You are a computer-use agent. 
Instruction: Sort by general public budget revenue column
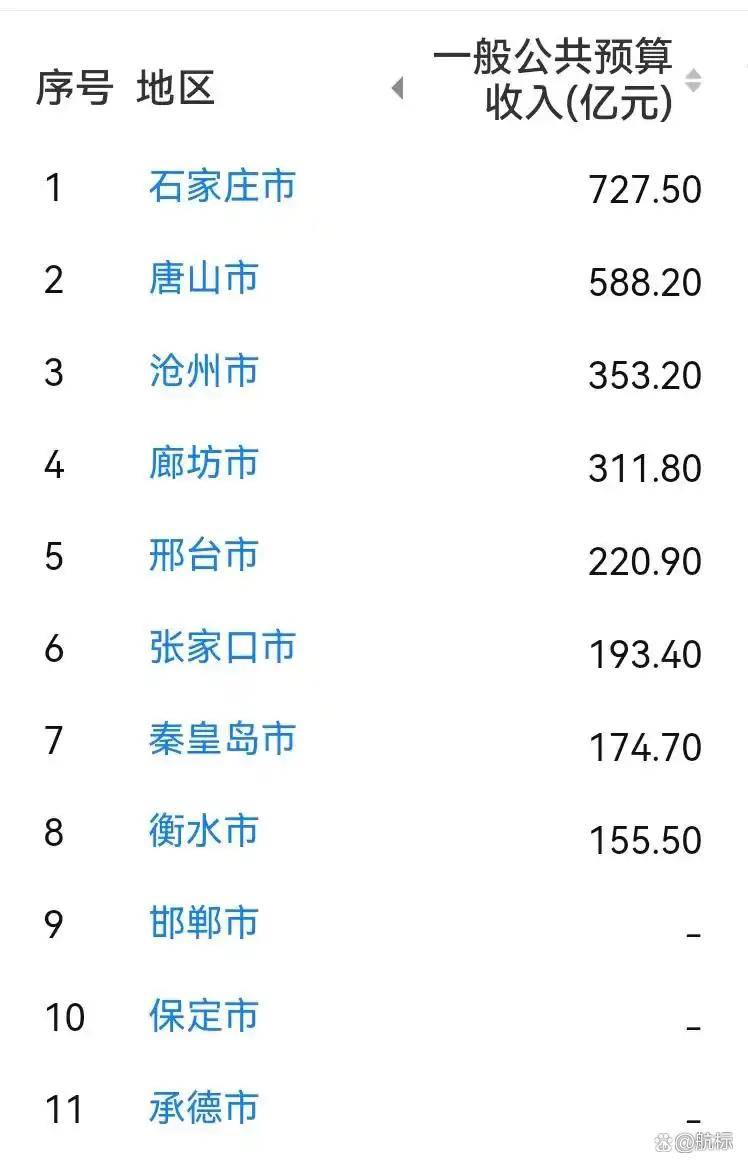692,81
